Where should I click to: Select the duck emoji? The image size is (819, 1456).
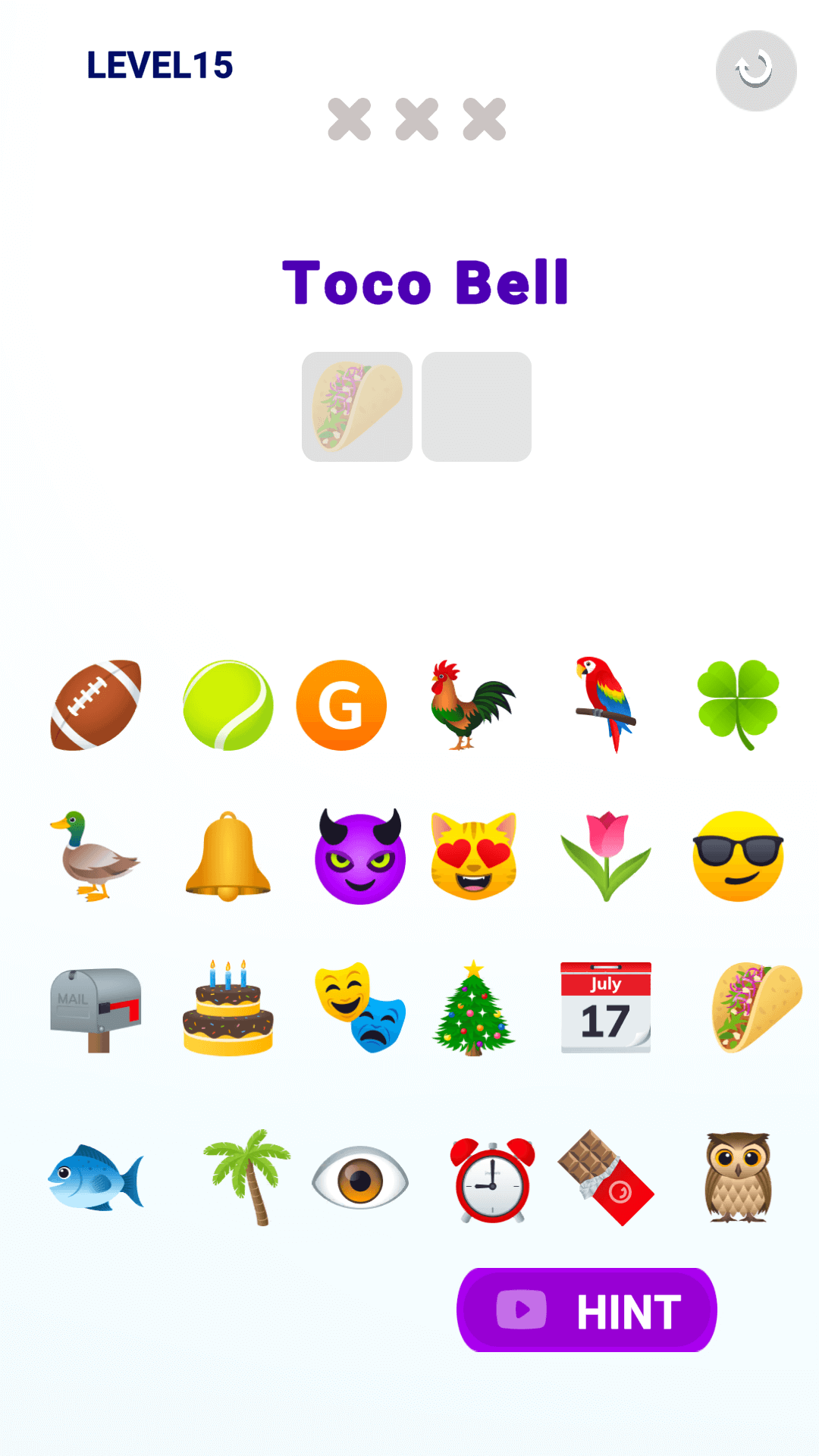click(x=96, y=856)
